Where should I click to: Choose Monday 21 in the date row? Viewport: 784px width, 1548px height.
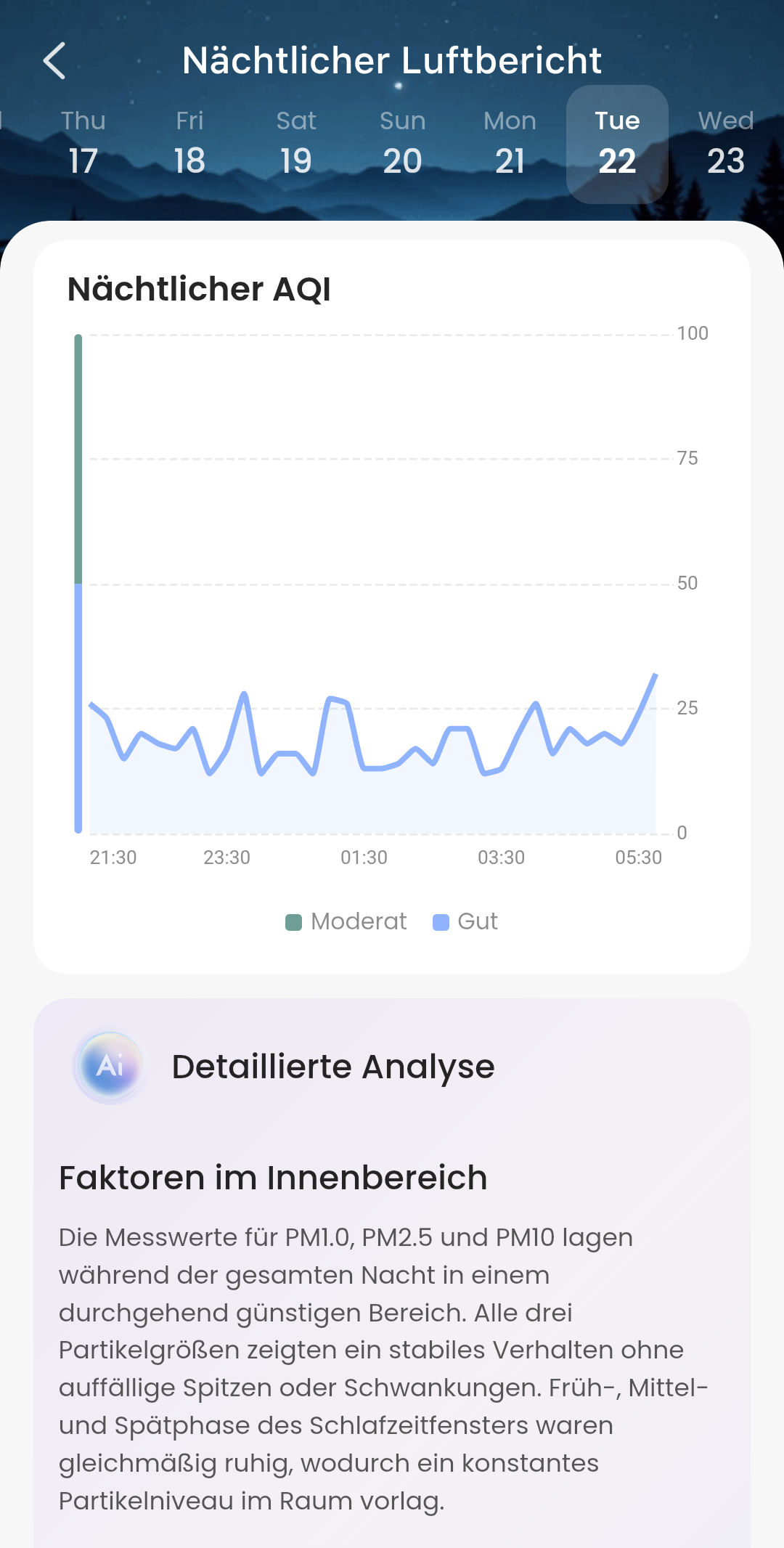510,144
